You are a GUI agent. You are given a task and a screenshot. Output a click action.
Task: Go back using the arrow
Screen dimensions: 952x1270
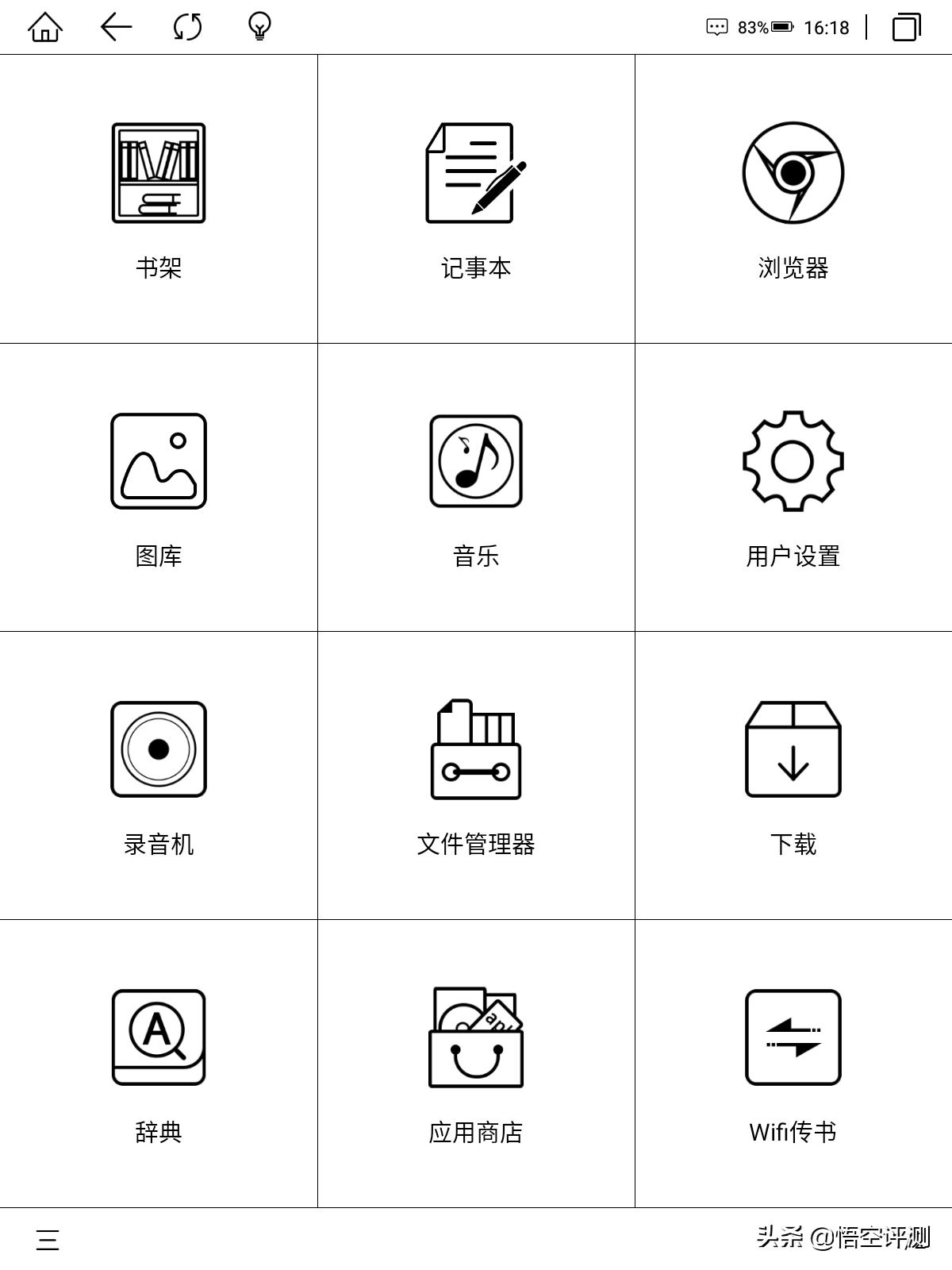(x=113, y=26)
